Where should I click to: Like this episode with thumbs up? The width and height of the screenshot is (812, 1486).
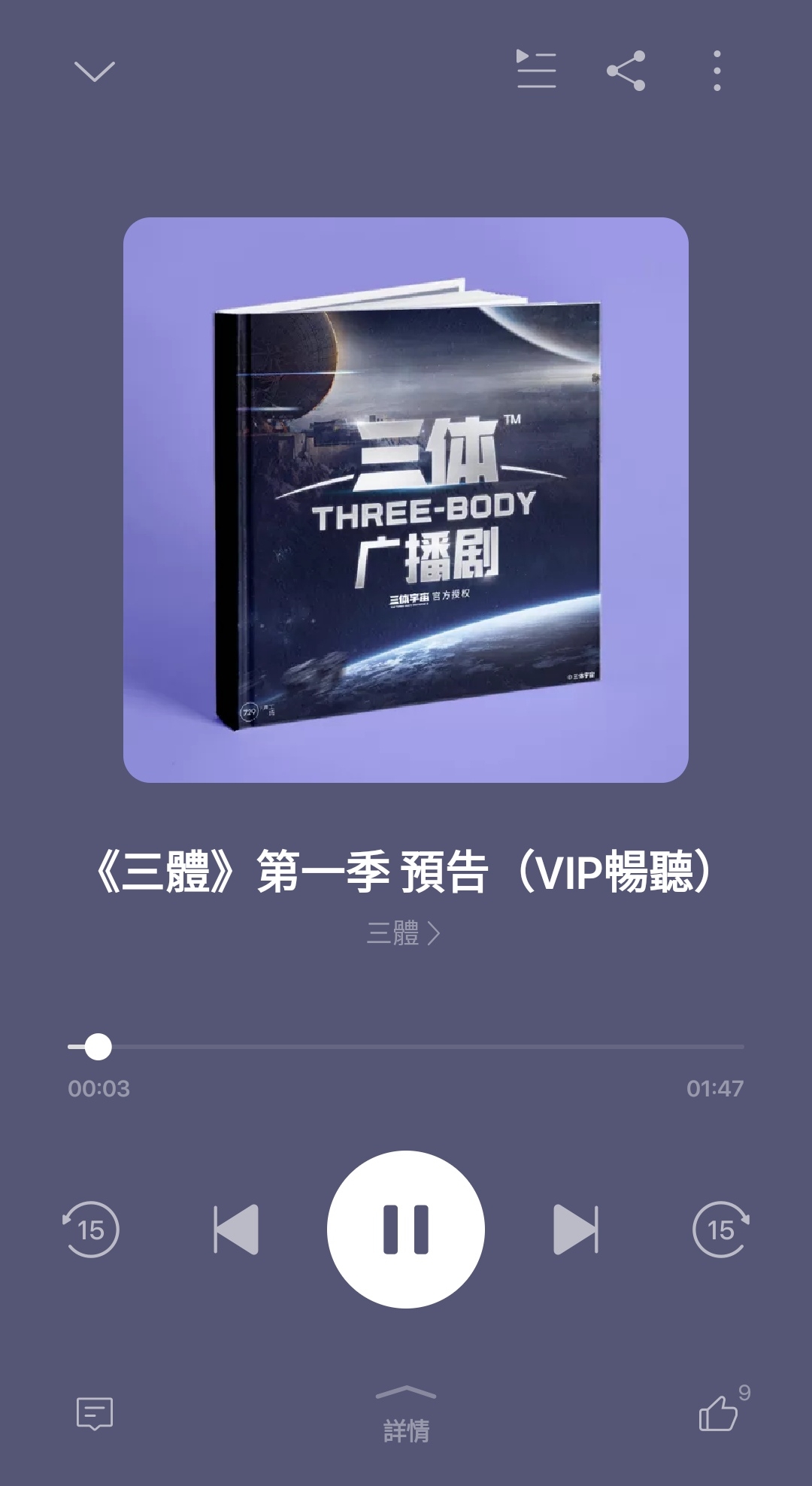point(718,1413)
